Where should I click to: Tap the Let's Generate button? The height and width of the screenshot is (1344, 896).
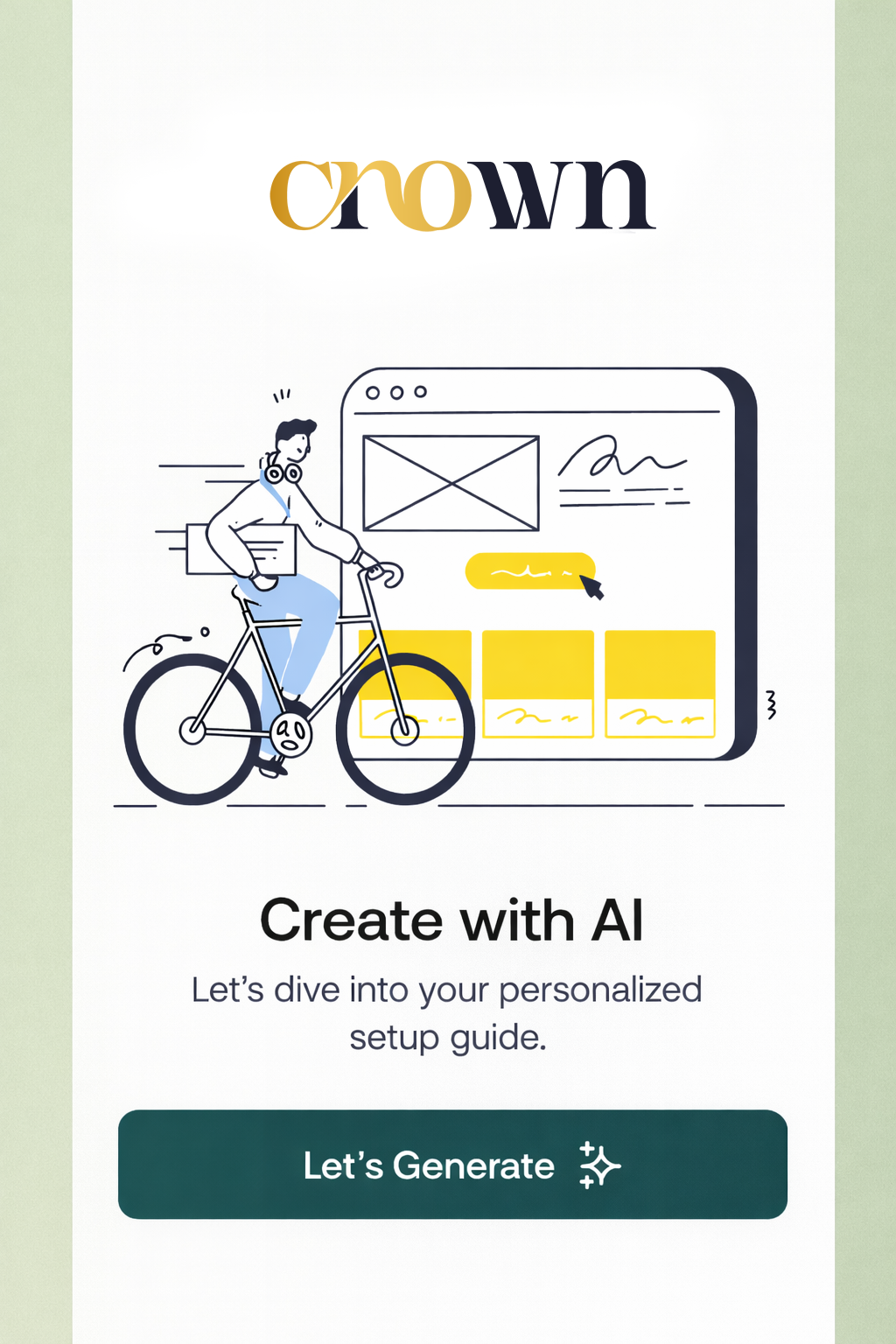click(452, 1165)
